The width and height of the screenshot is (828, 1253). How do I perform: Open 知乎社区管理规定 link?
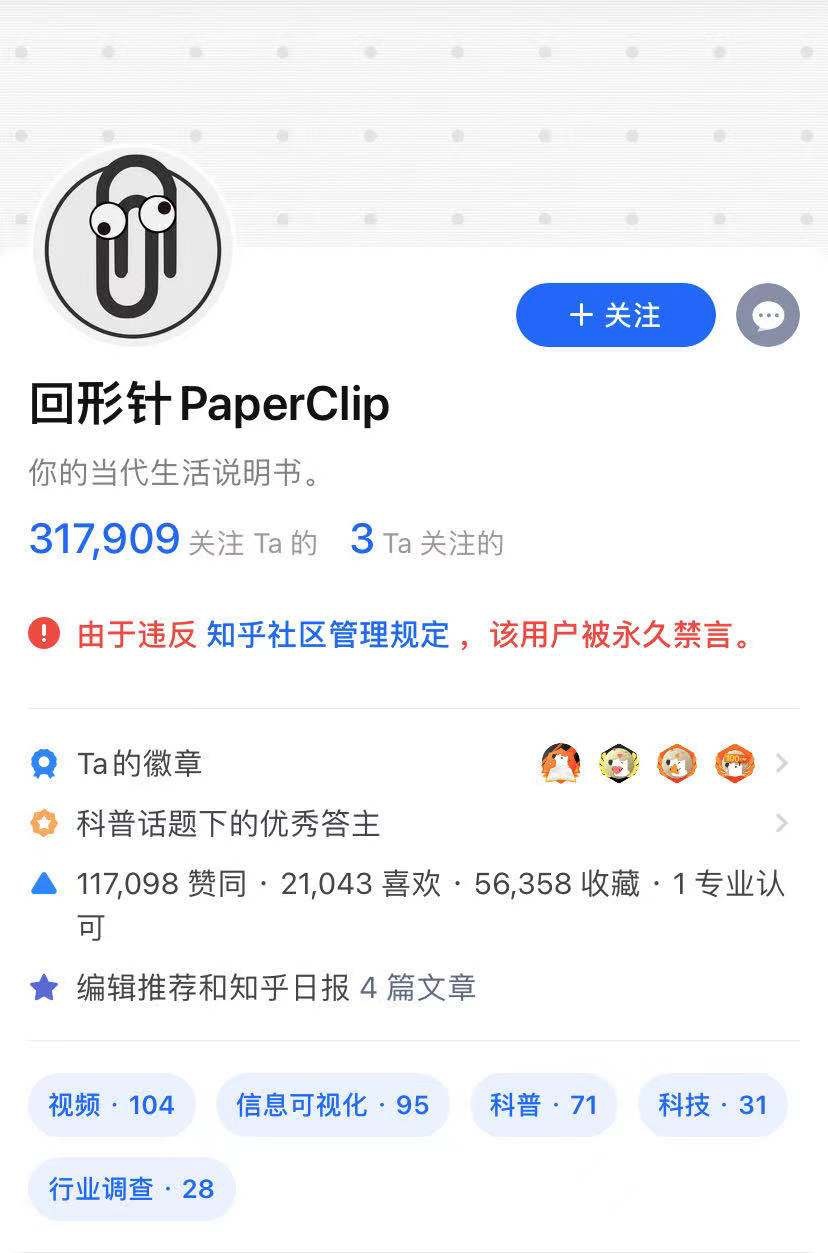327,634
